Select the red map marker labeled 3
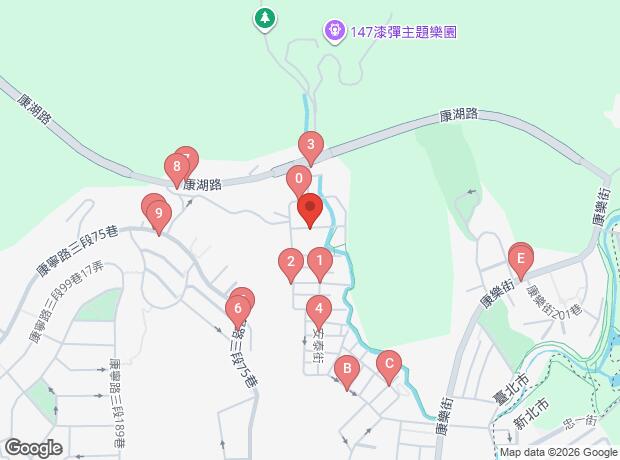This screenshot has height=460, width=620. (311, 145)
